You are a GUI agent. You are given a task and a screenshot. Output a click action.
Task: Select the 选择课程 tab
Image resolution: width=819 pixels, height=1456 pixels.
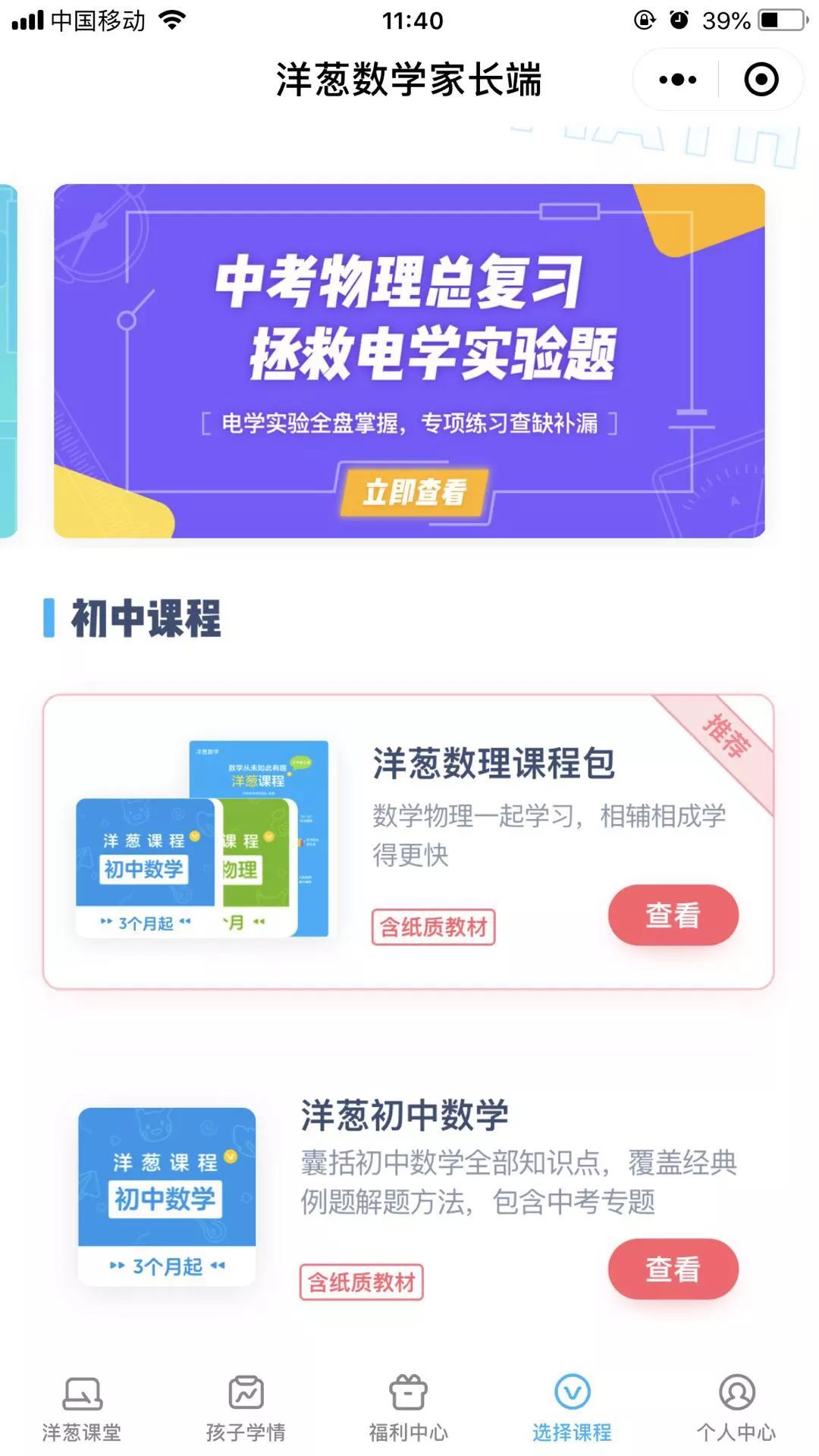[x=572, y=1409]
